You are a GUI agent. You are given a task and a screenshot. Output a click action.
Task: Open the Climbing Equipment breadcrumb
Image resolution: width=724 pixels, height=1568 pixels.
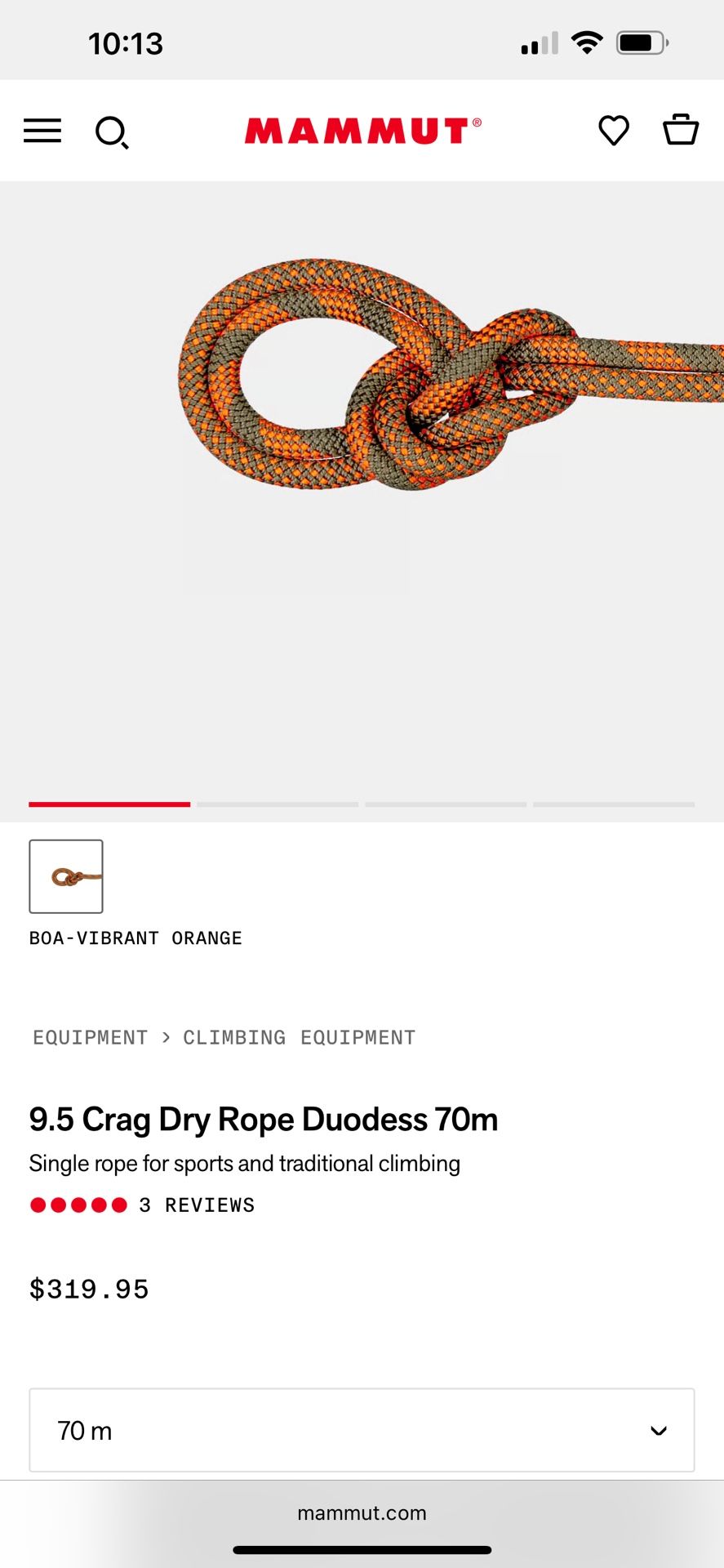(299, 1037)
